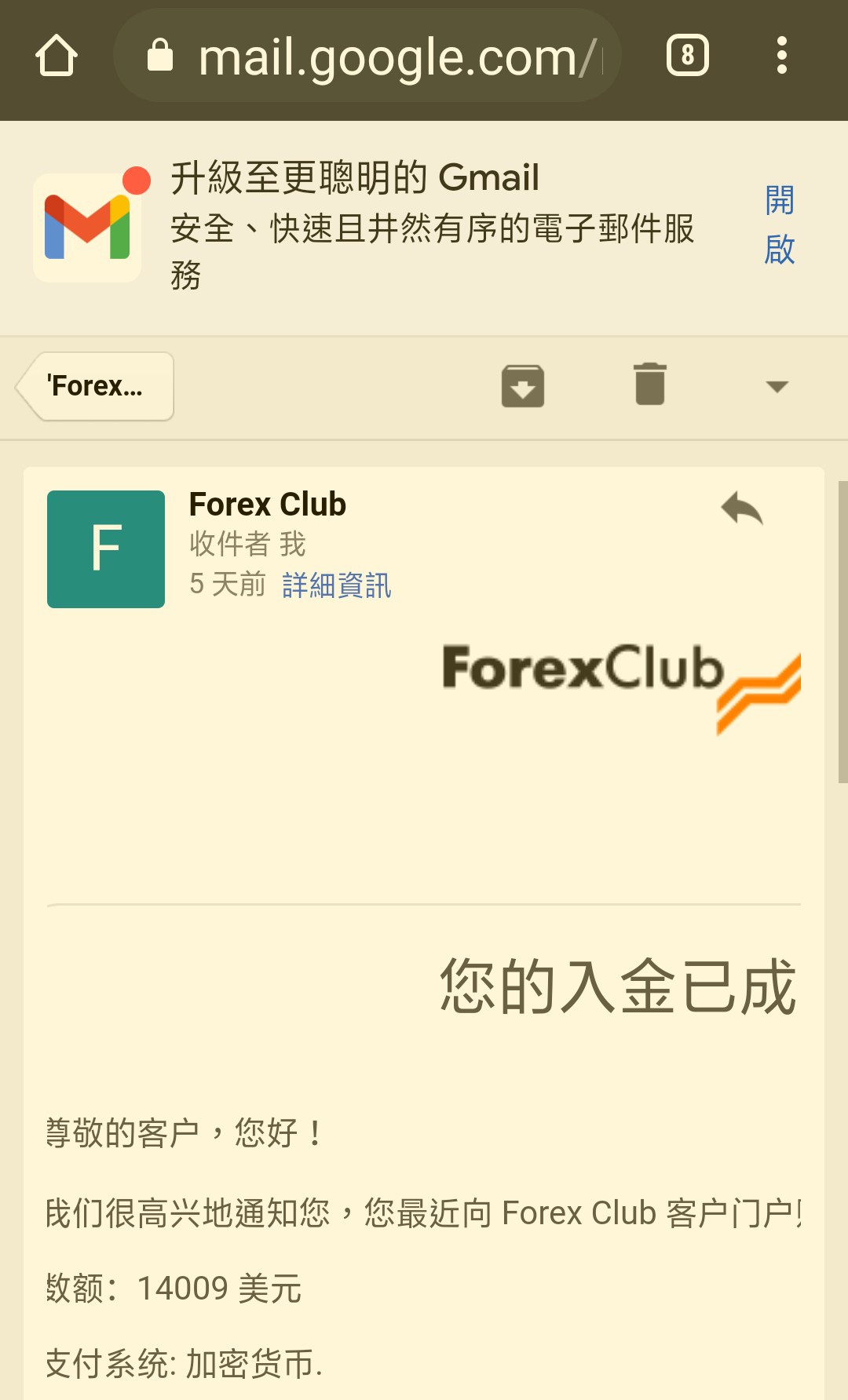Go to the browser home page

[57, 57]
